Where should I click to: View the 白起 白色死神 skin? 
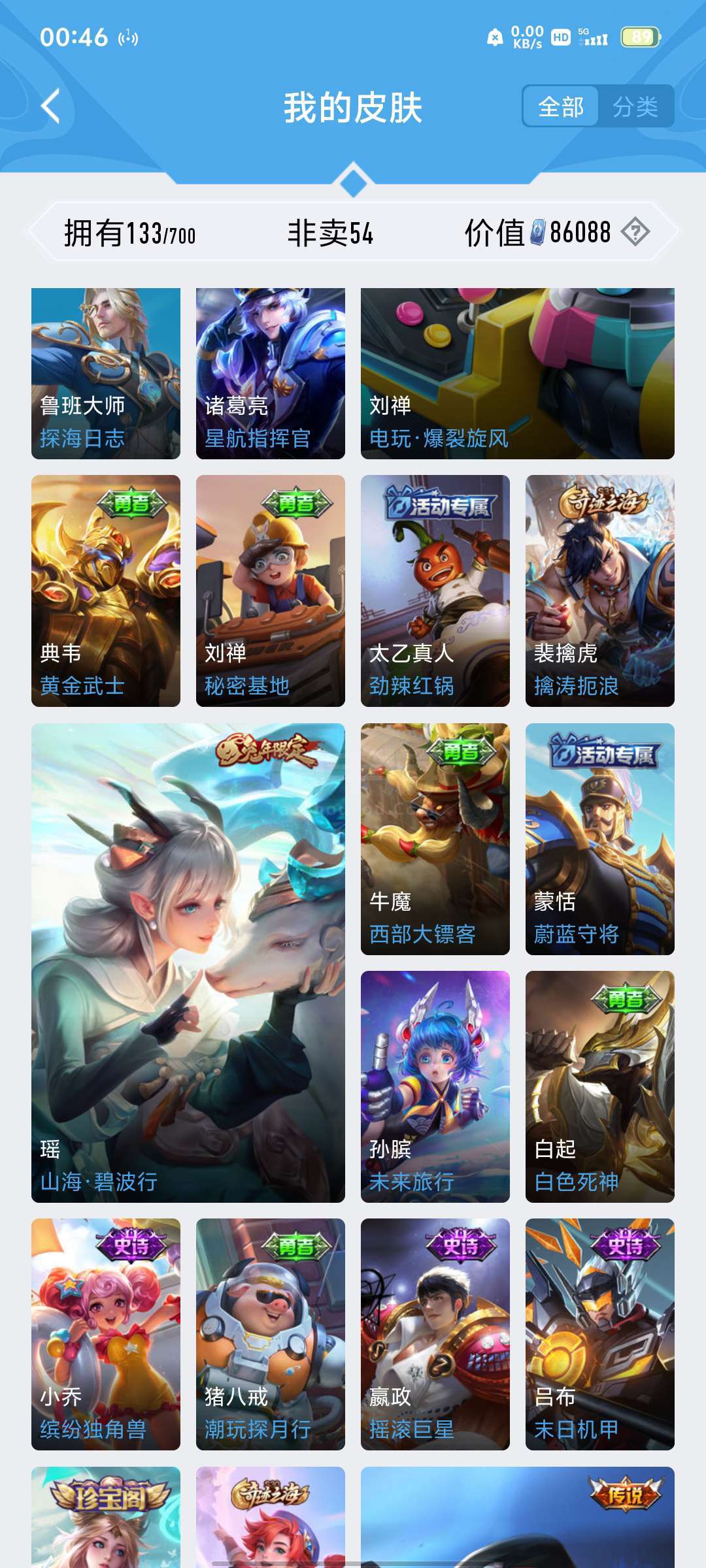[600, 1087]
